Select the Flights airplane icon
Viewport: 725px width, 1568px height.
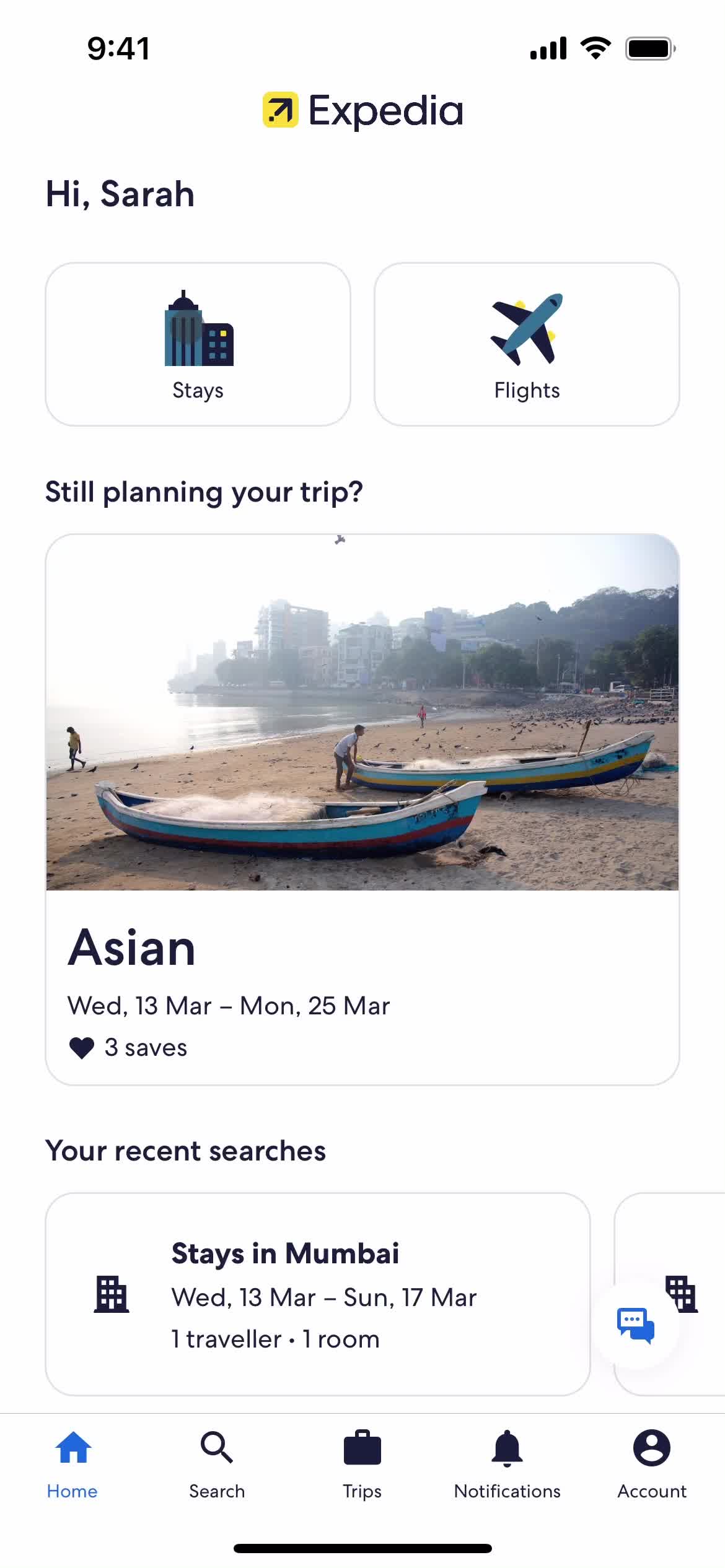pos(527,328)
